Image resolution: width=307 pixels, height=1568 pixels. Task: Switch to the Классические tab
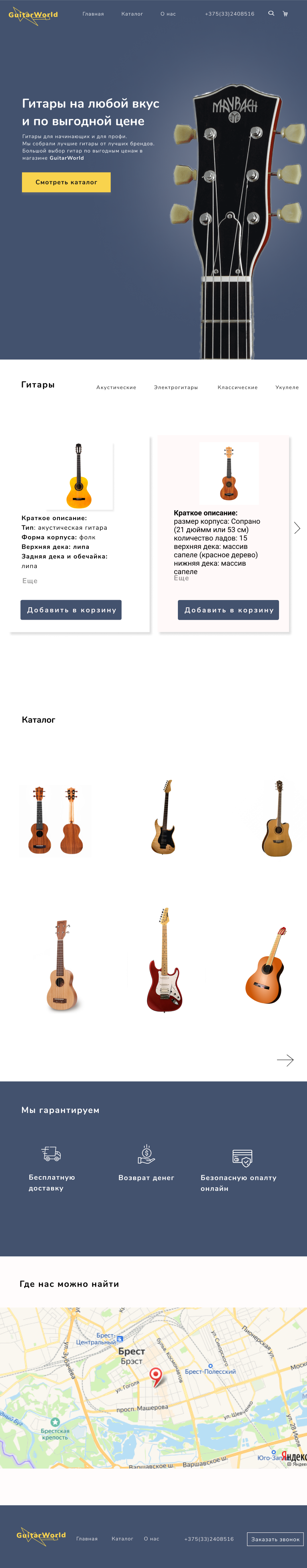[237, 387]
